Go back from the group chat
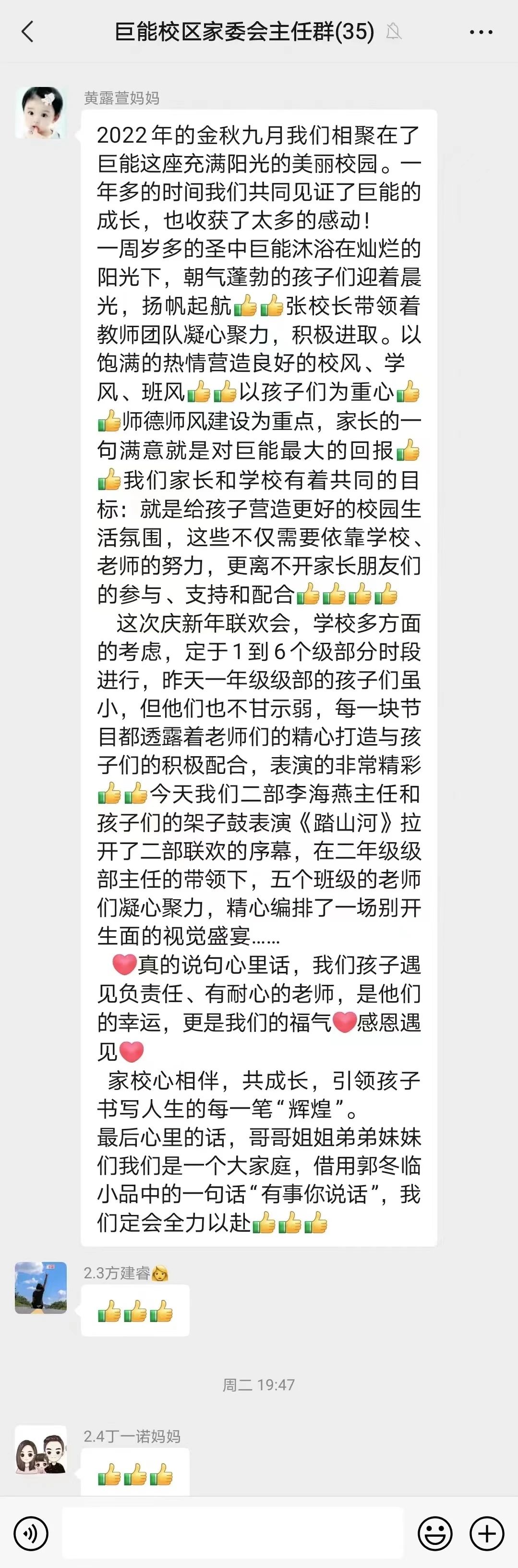This screenshot has height=1568, width=518. 27,32
